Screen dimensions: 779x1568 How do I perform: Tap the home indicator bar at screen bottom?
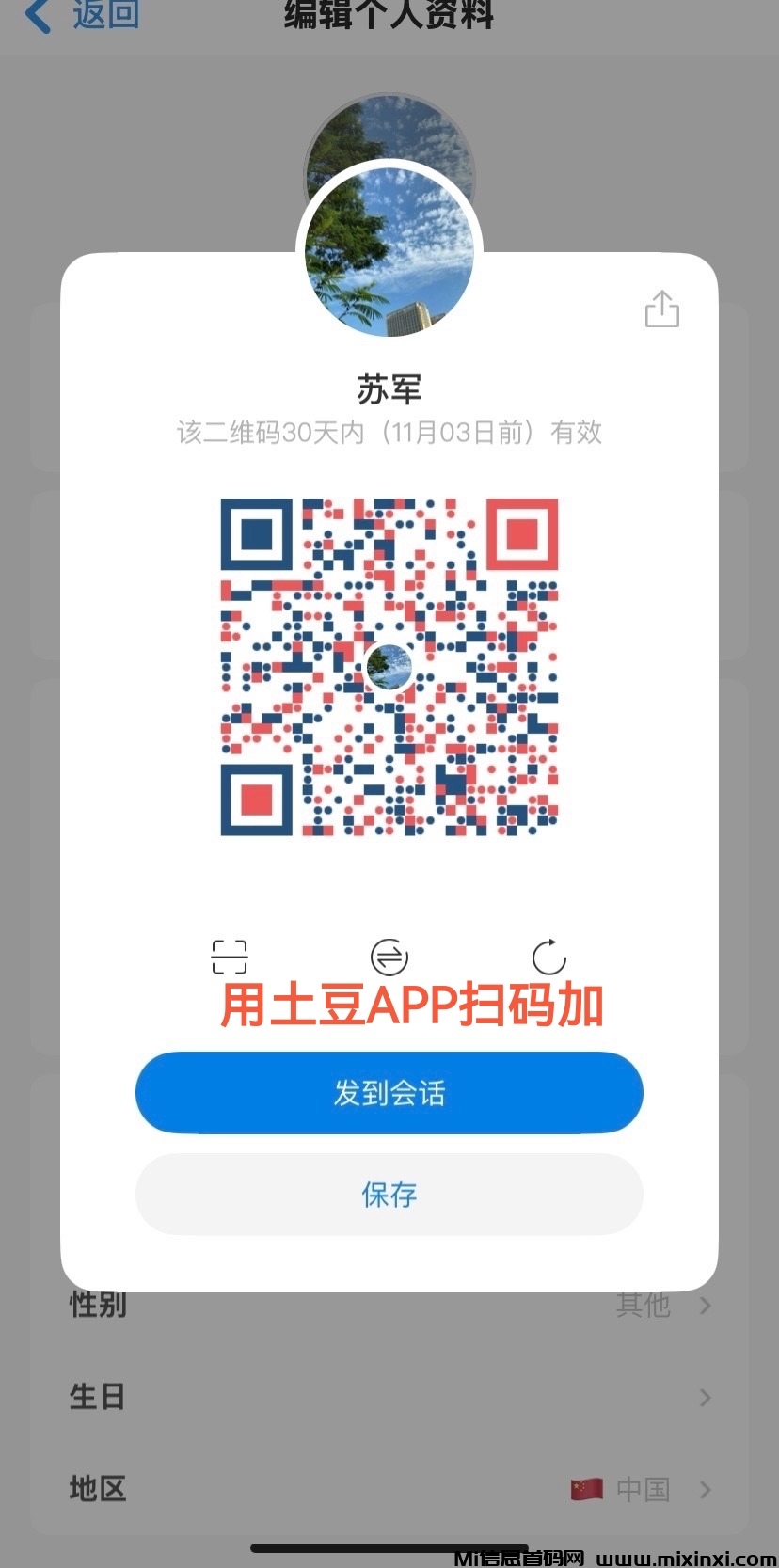(x=389, y=1548)
